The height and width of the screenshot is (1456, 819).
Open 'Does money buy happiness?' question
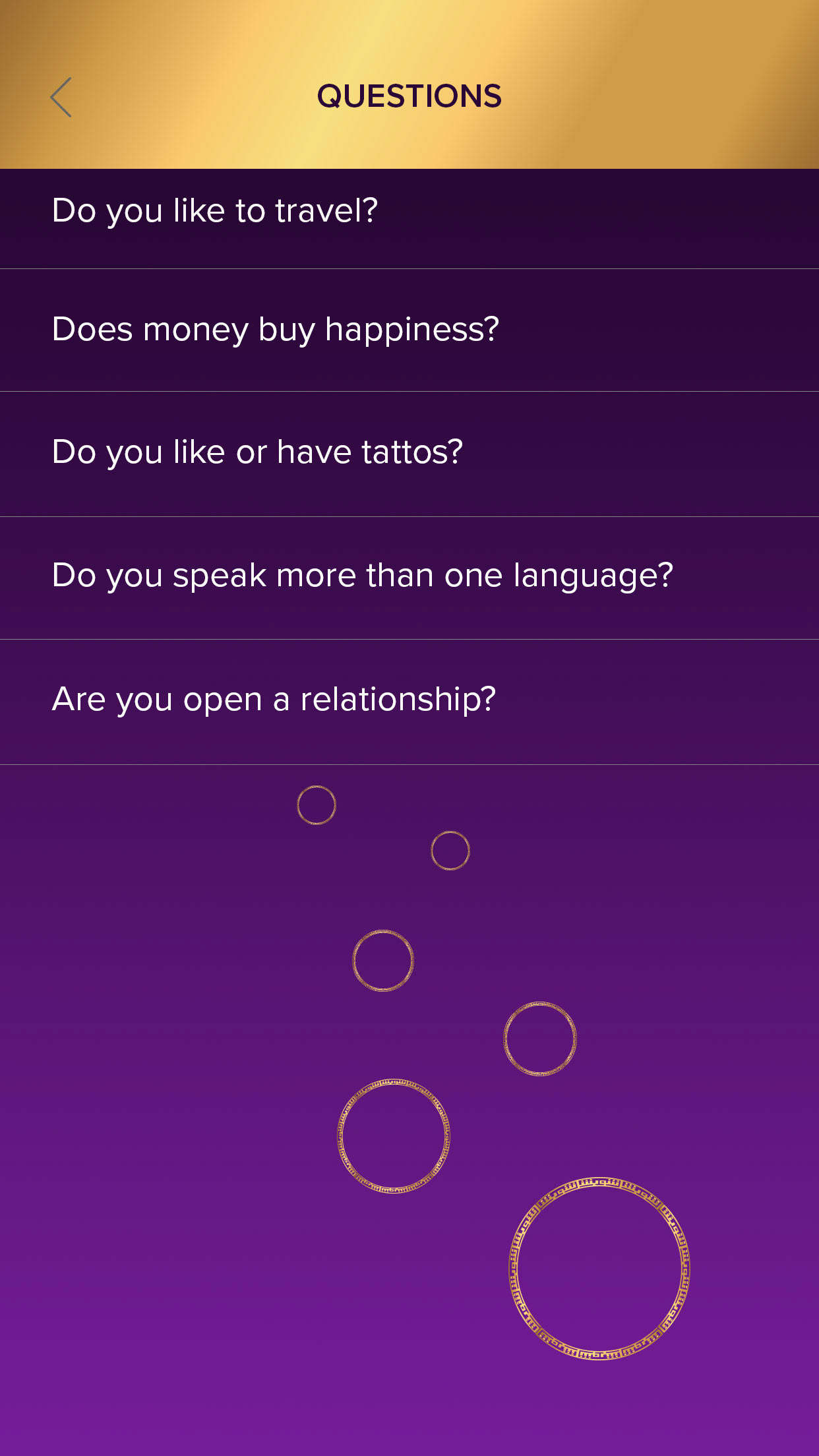tap(276, 330)
